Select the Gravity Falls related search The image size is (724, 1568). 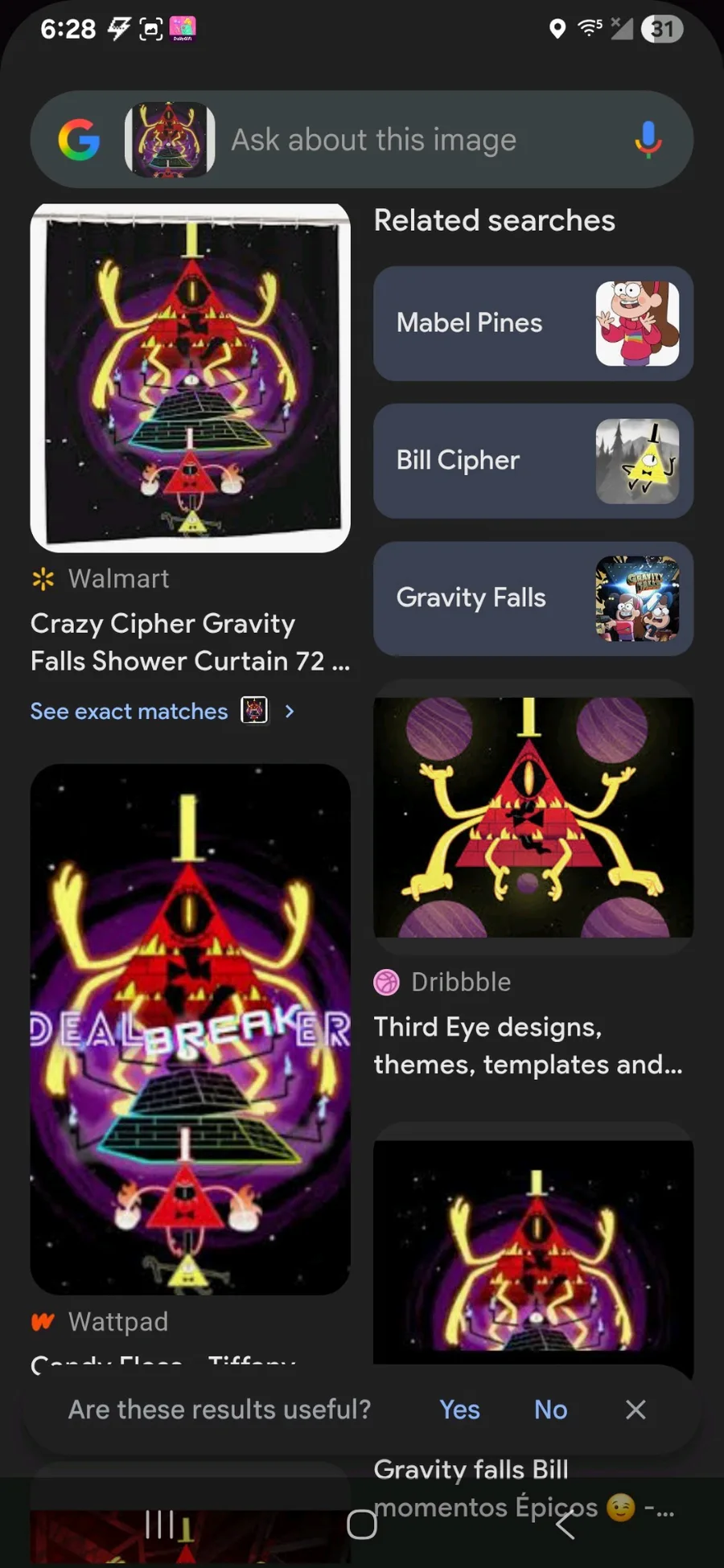click(533, 598)
